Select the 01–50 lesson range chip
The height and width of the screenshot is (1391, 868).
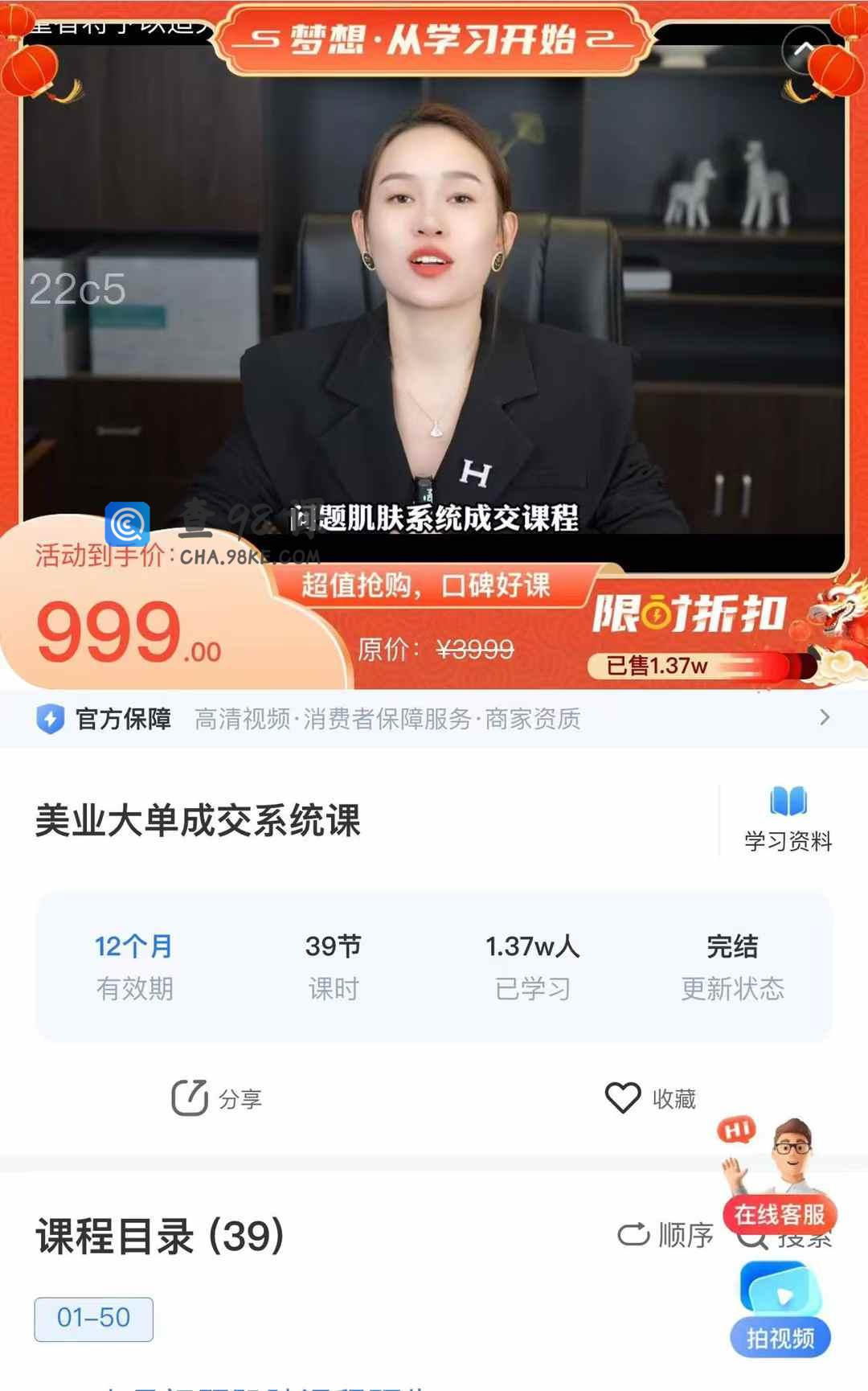coord(94,1319)
